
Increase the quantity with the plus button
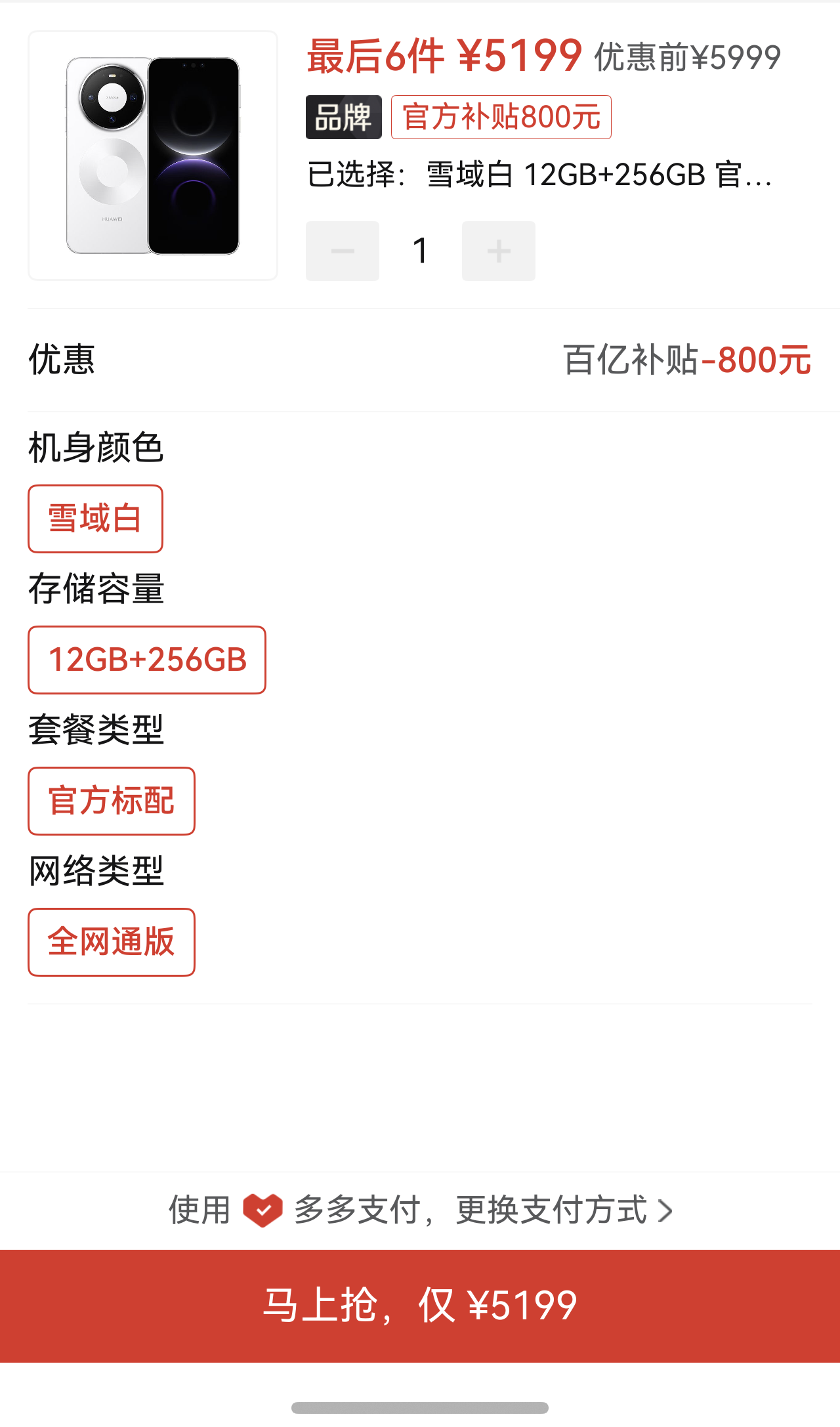click(x=498, y=251)
